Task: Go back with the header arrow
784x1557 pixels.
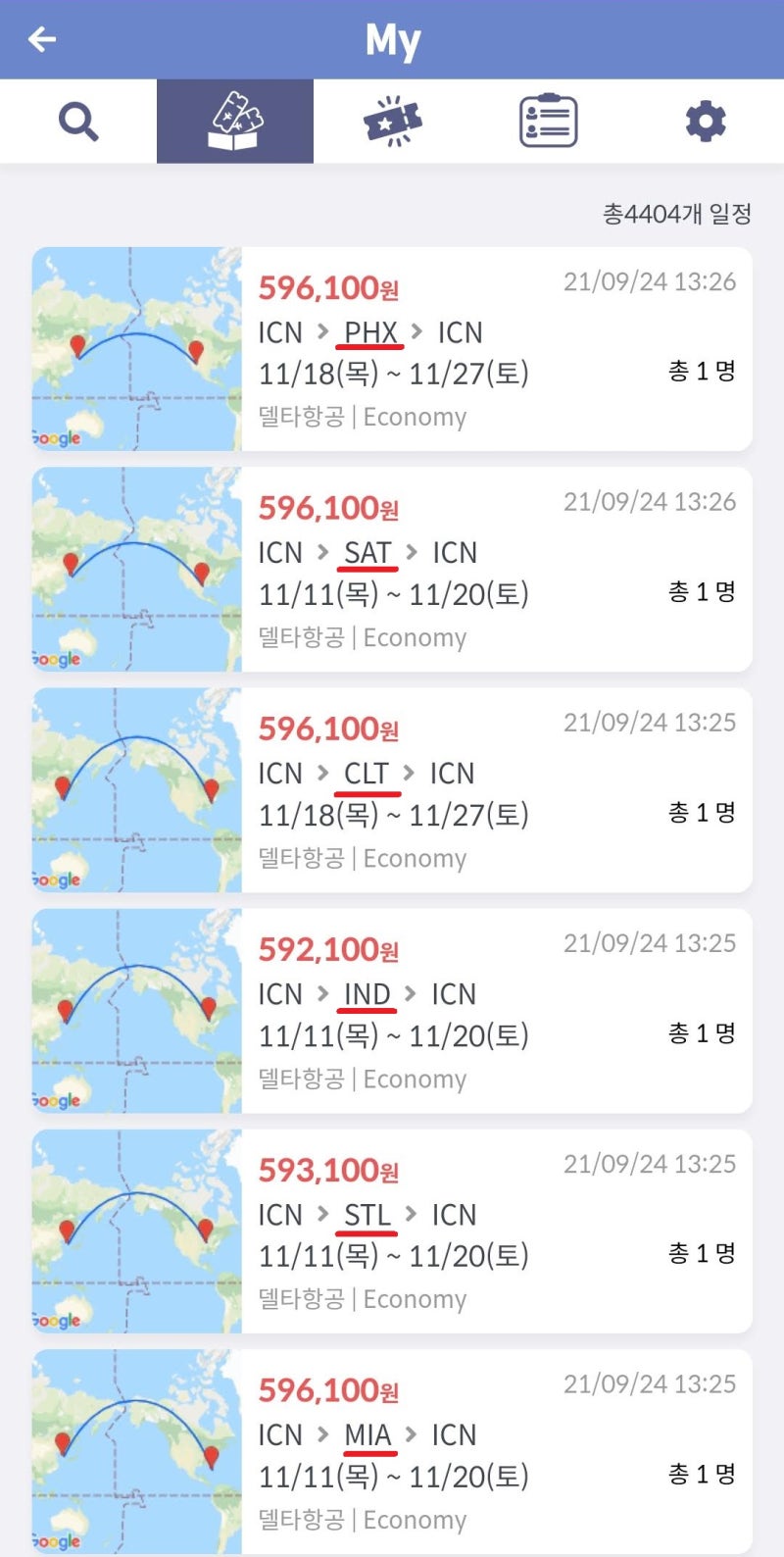Action: (42, 39)
